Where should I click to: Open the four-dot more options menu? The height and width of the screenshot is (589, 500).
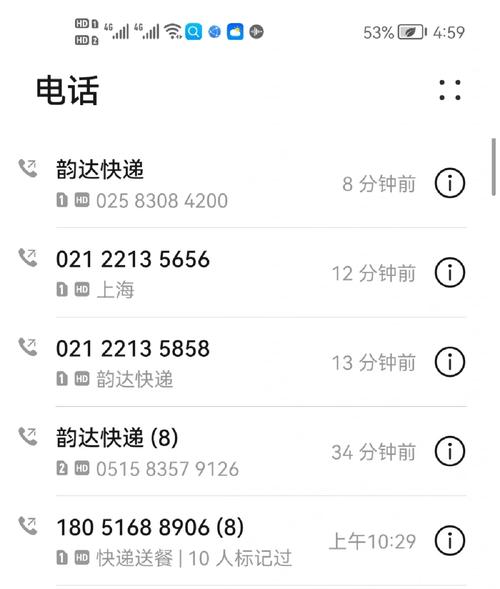tap(450, 90)
